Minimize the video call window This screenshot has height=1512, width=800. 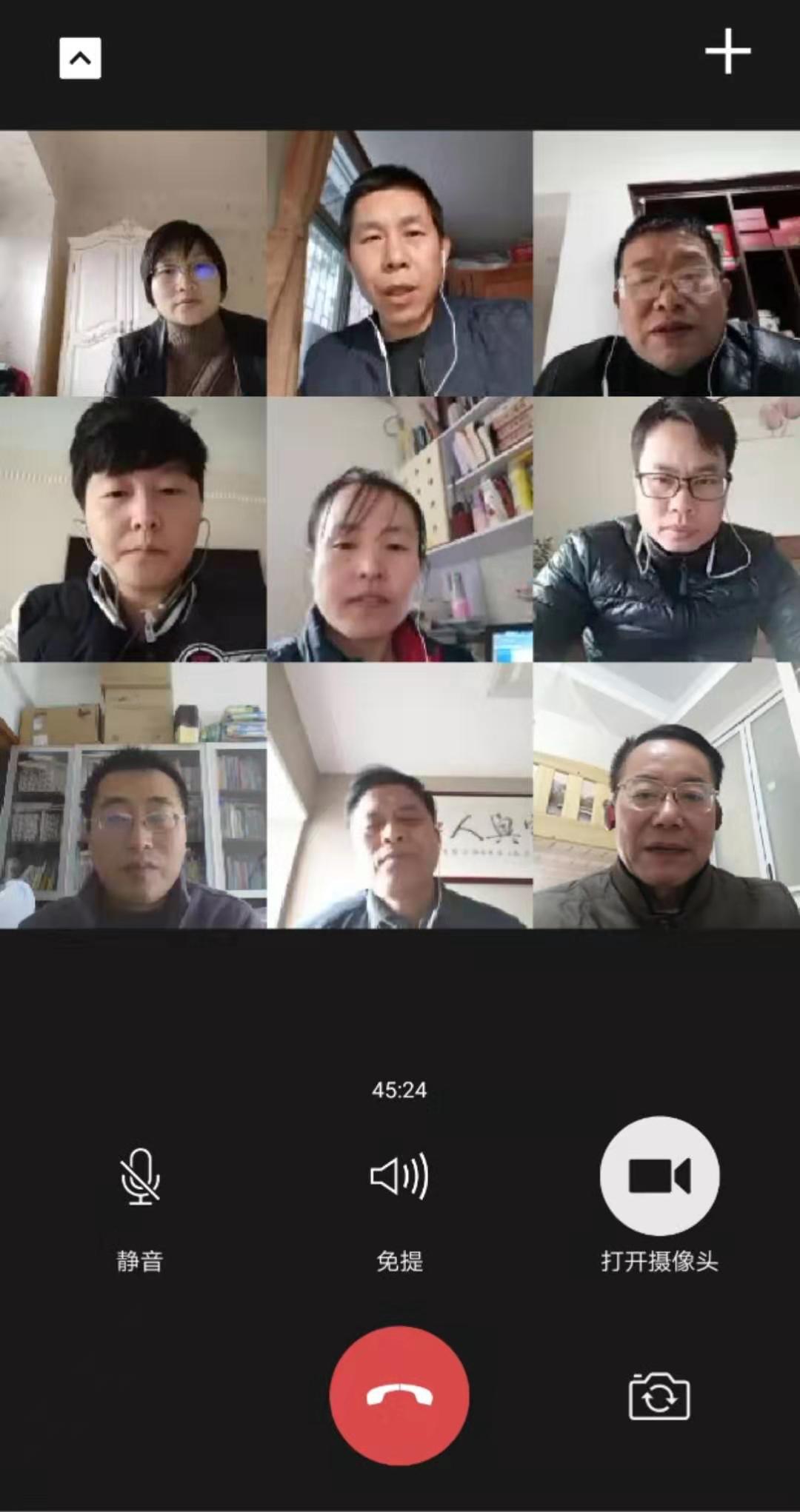pos(80,58)
